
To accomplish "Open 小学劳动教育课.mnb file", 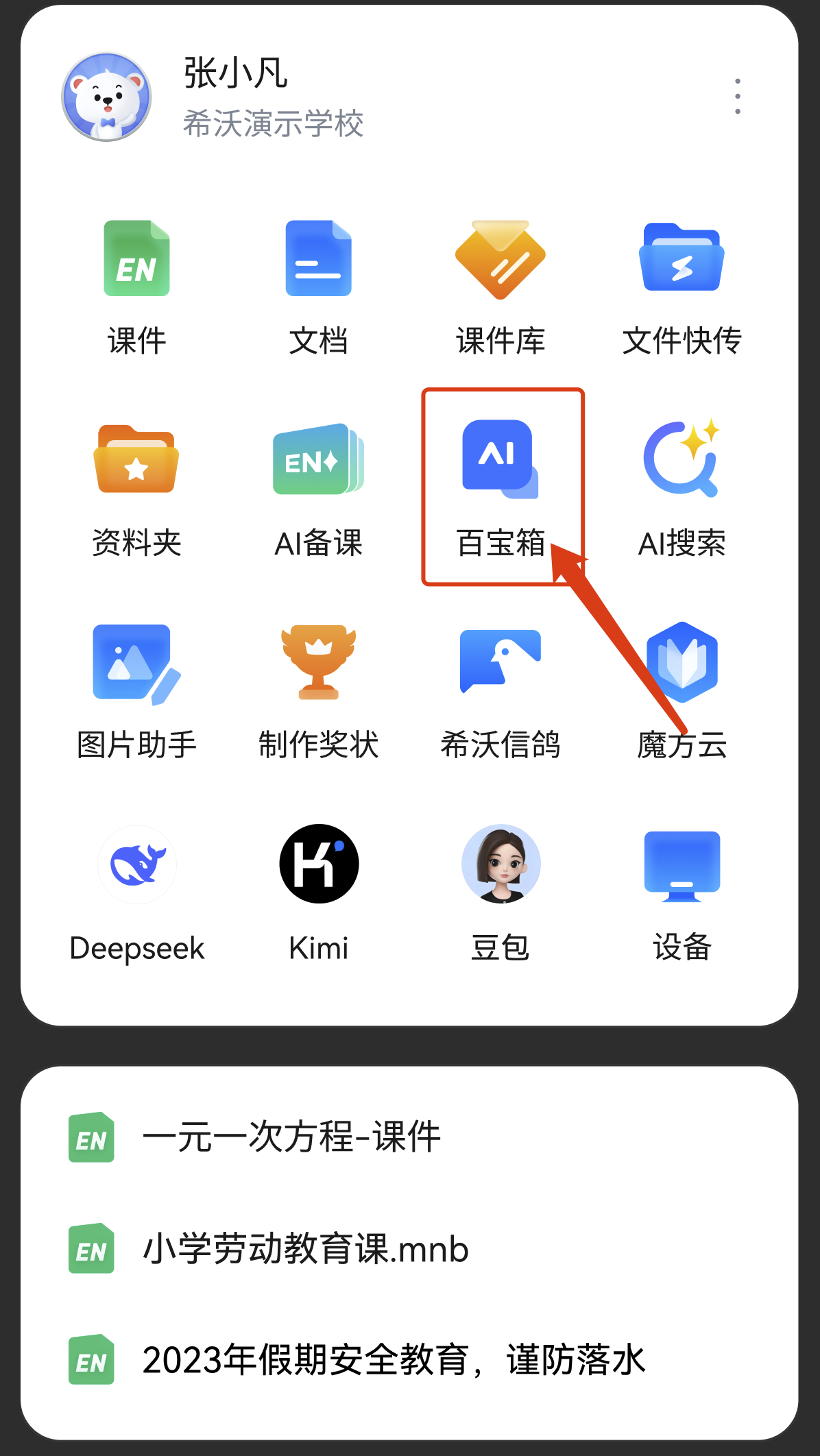I will pyautogui.click(x=305, y=1248).
